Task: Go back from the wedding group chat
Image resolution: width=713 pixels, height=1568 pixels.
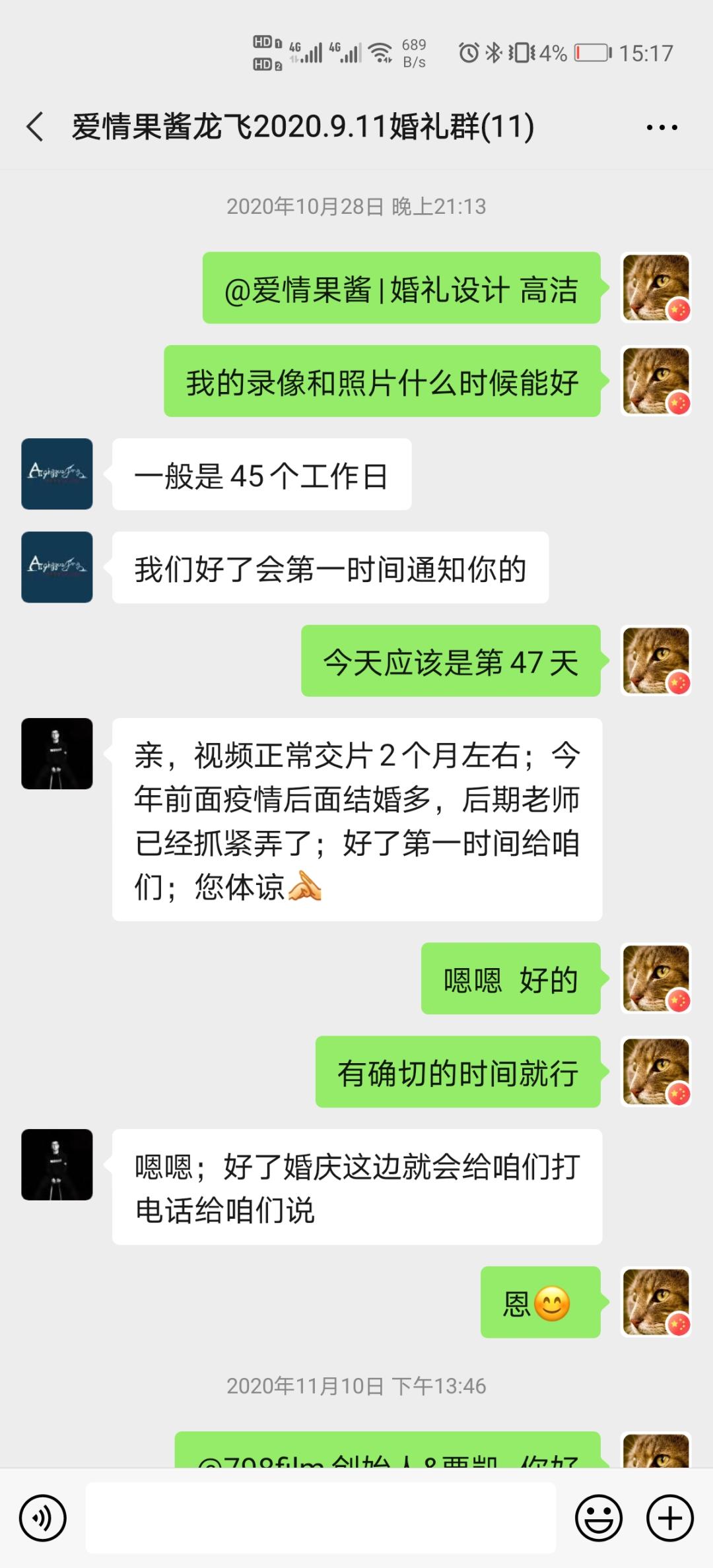Action: pos(35,127)
